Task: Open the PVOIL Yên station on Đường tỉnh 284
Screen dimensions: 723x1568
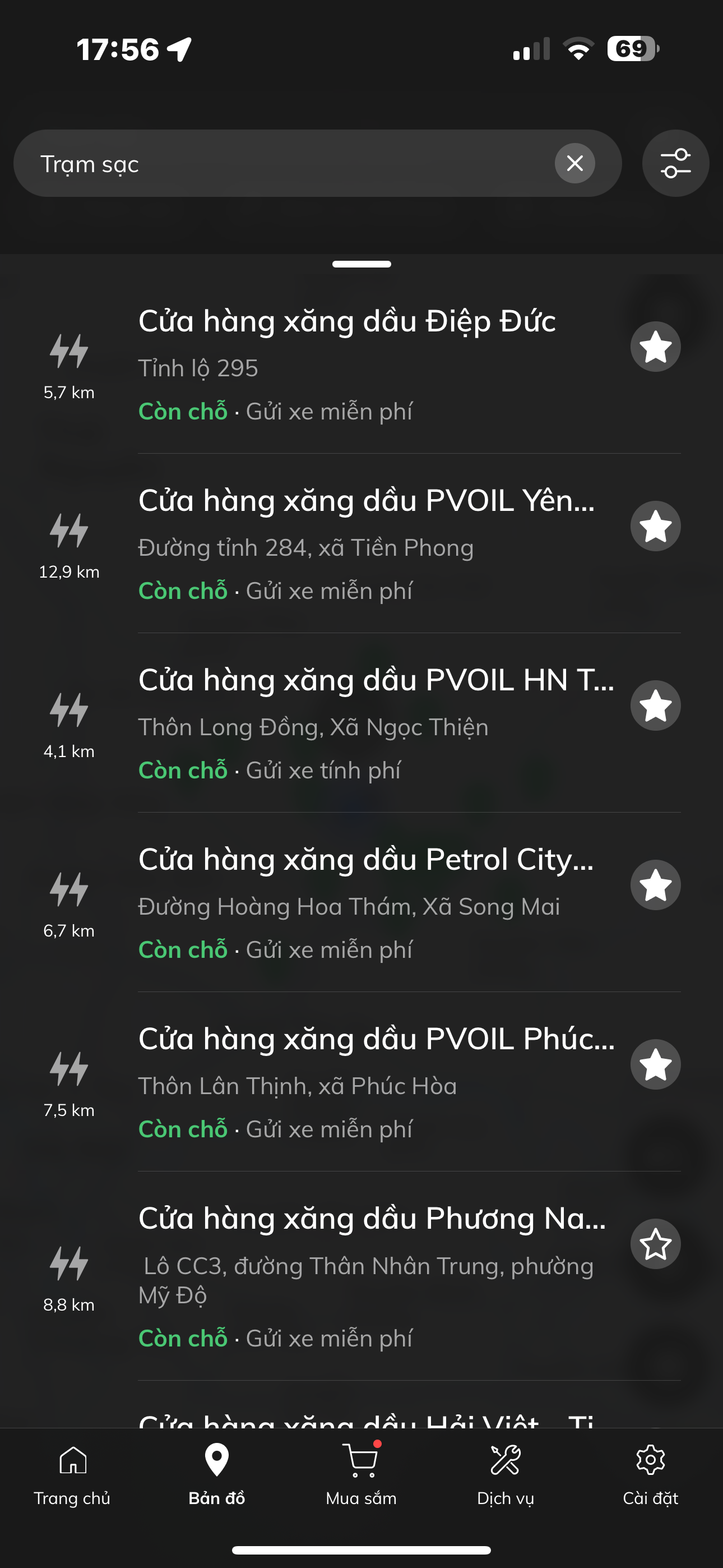Action: coord(367,501)
